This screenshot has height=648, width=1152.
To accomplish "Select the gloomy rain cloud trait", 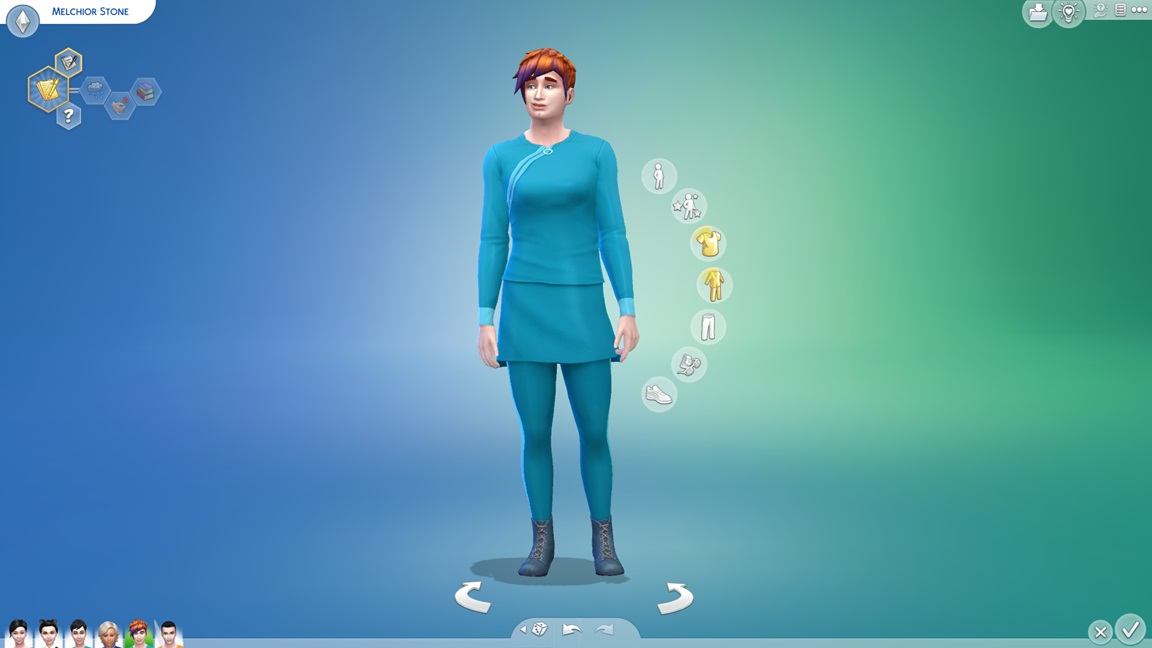I will click(95, 90).
